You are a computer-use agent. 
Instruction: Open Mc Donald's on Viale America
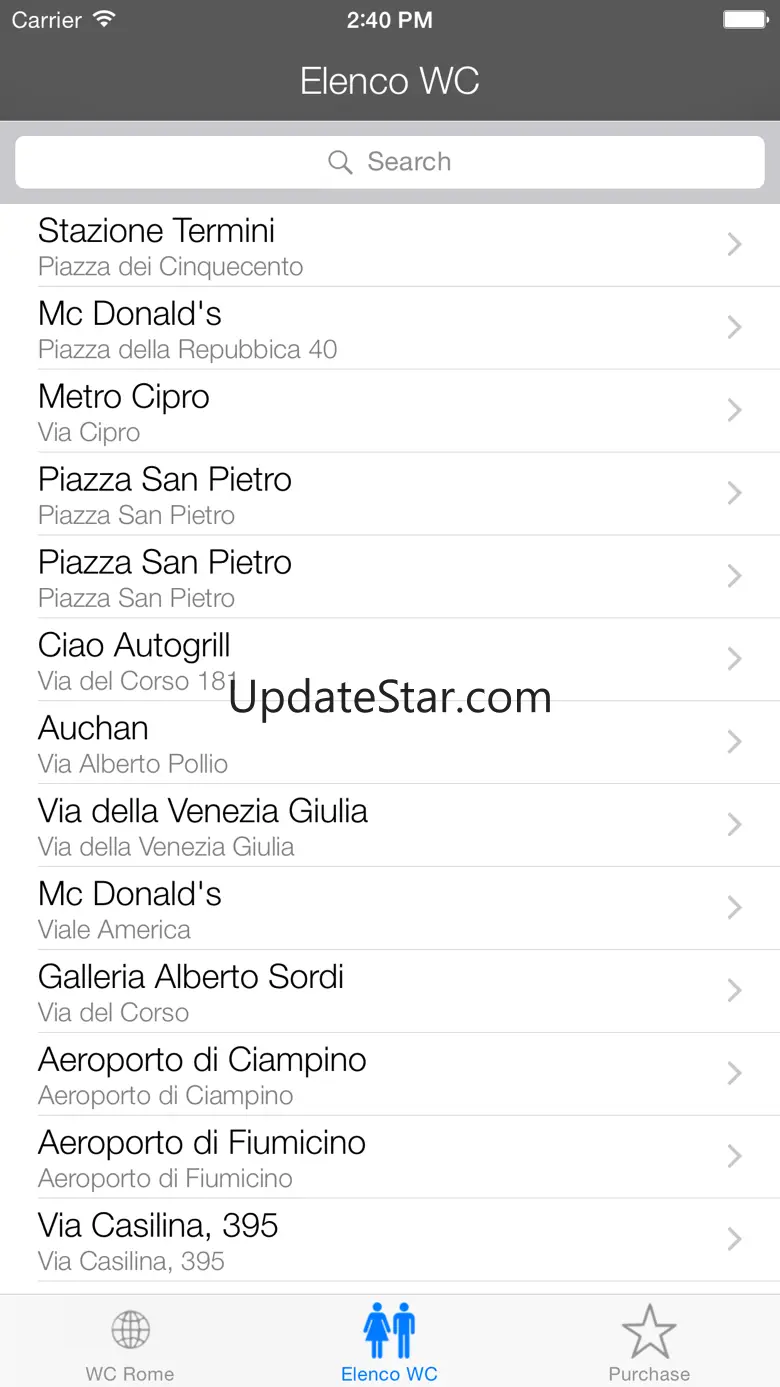(390, 909)
